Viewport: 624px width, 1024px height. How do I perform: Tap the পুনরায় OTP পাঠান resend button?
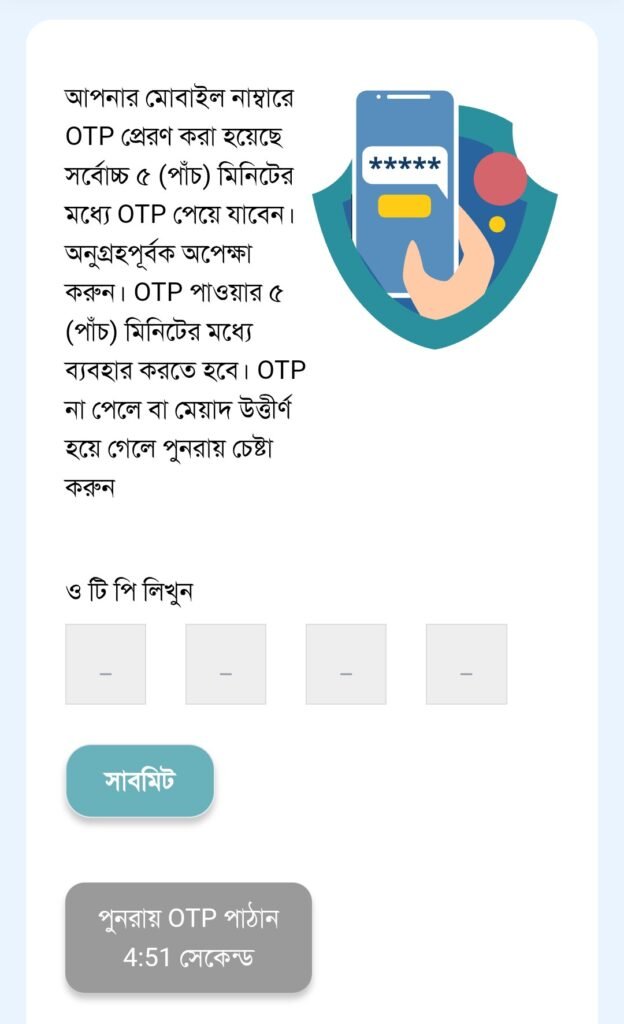click(x=189, y=937)
